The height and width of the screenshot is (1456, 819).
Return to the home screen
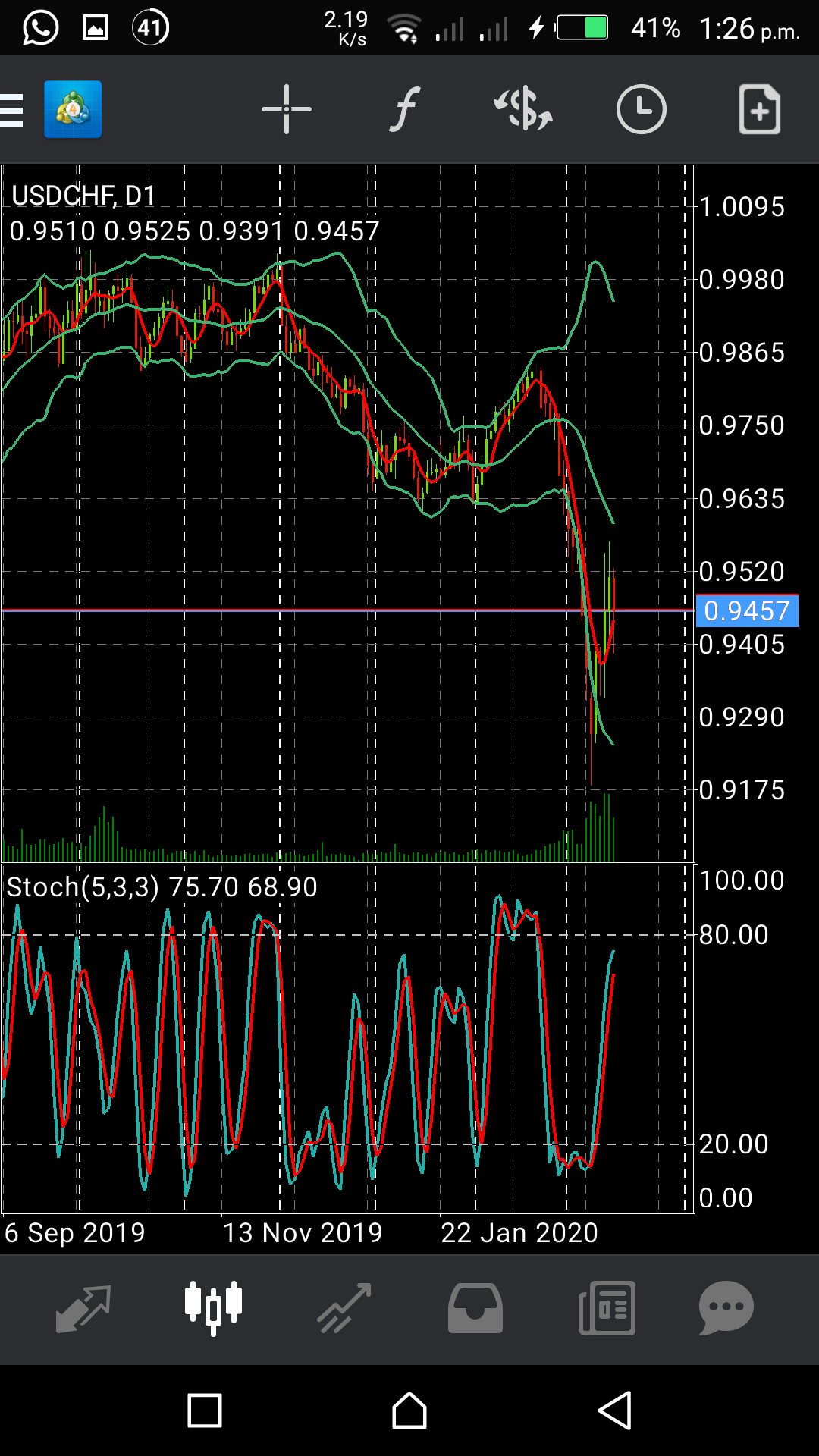pos(409,1410)
